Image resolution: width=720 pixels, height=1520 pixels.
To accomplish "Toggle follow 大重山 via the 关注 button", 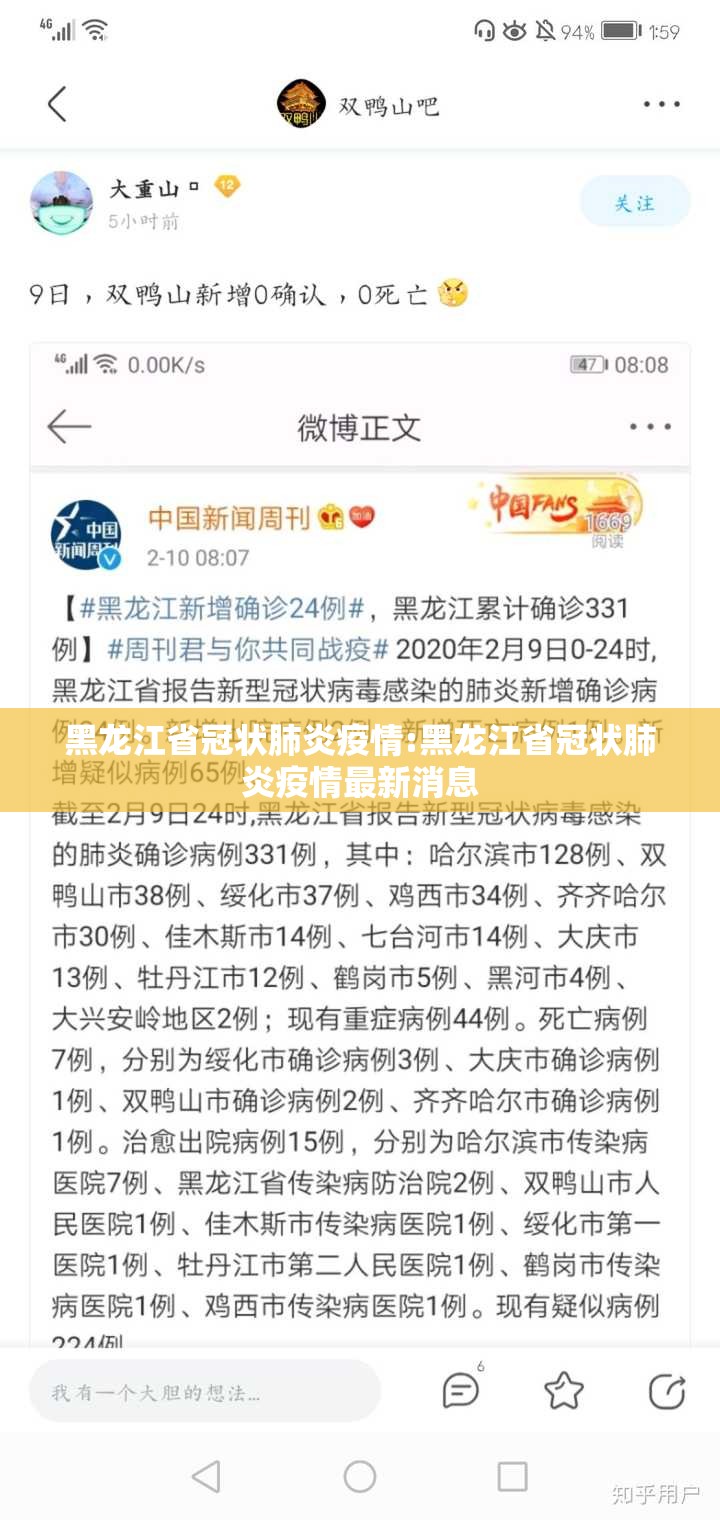I will (636, 202).
